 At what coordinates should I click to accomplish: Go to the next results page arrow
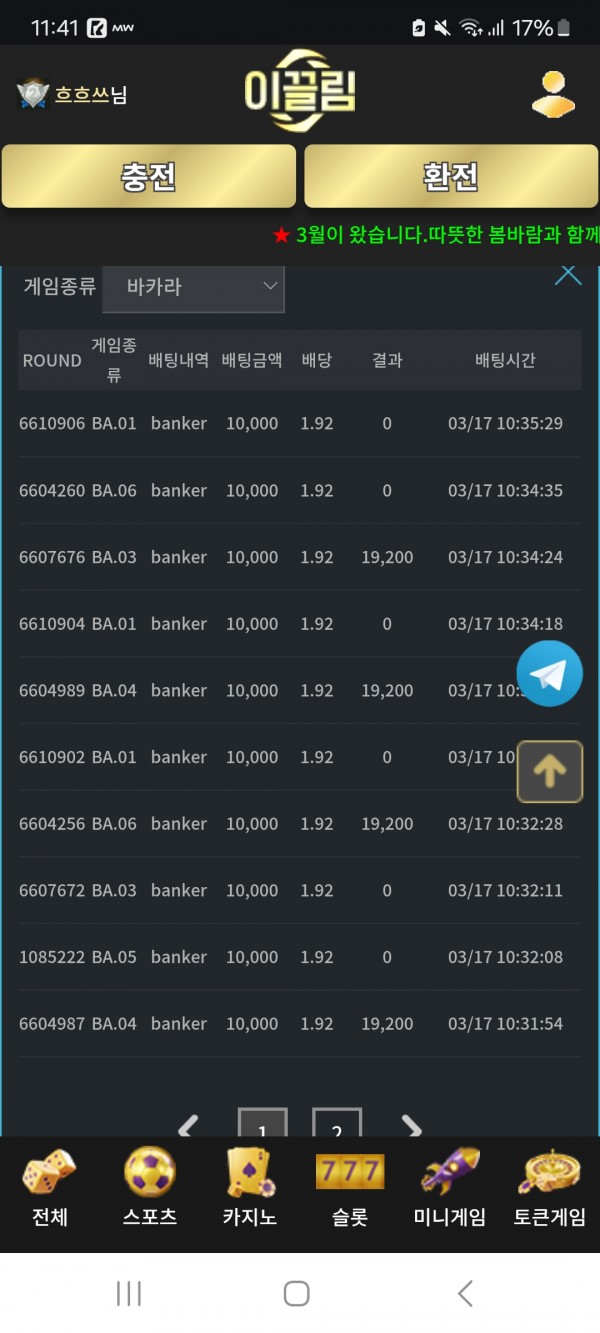click(x=412, y=1126)
